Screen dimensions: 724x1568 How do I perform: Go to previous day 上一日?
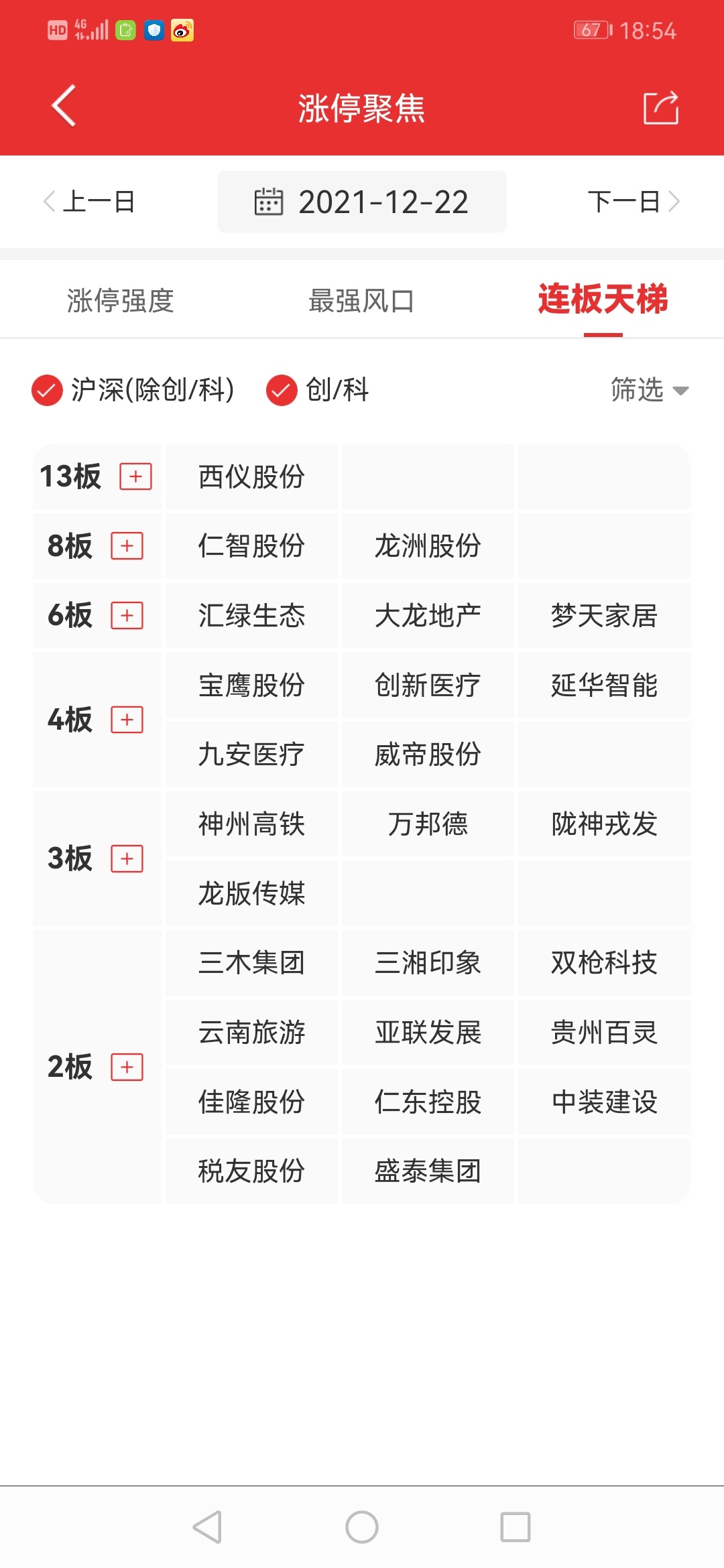(90, 202)
